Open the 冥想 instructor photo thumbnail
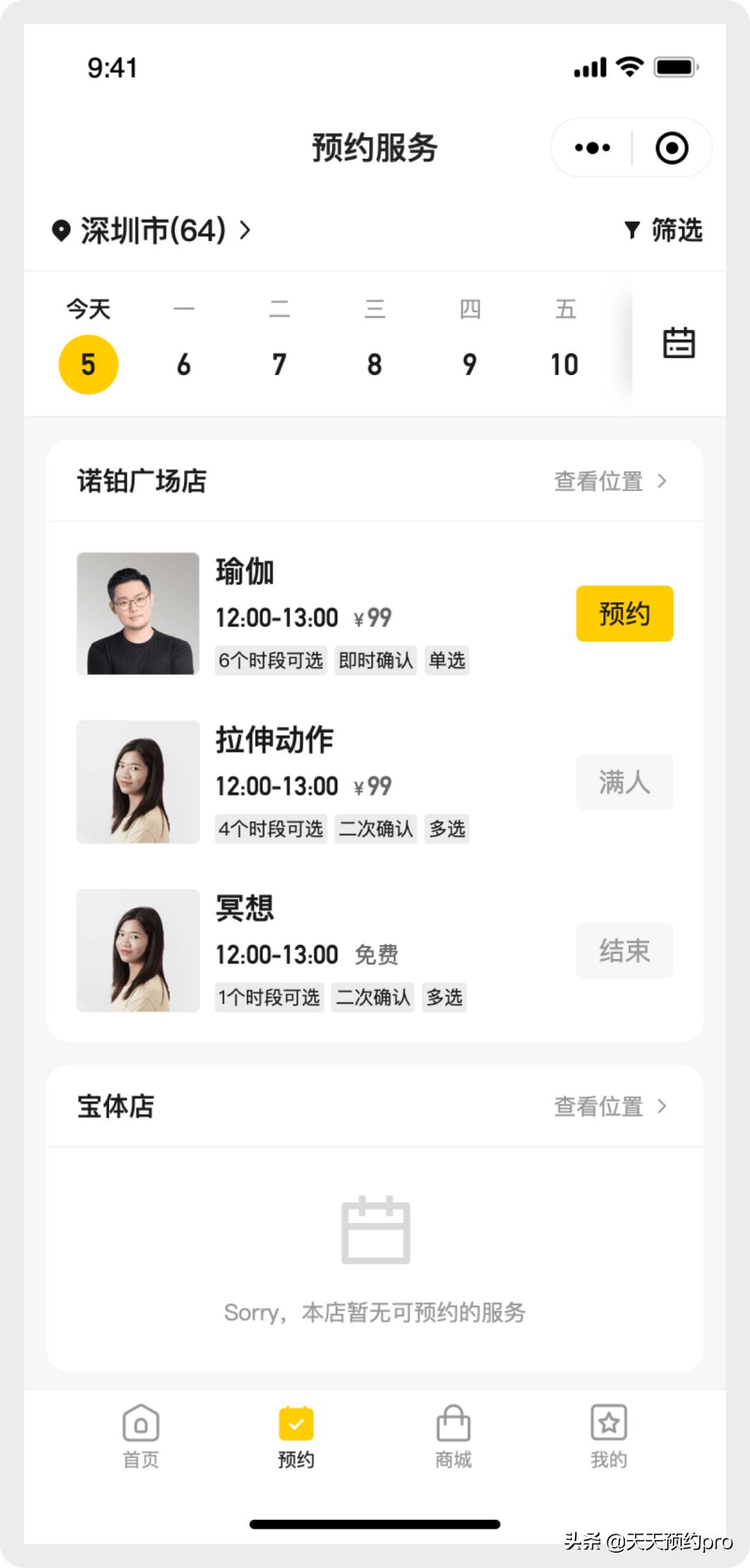Viewport: 750px width, 1568px height. point(137,951)
